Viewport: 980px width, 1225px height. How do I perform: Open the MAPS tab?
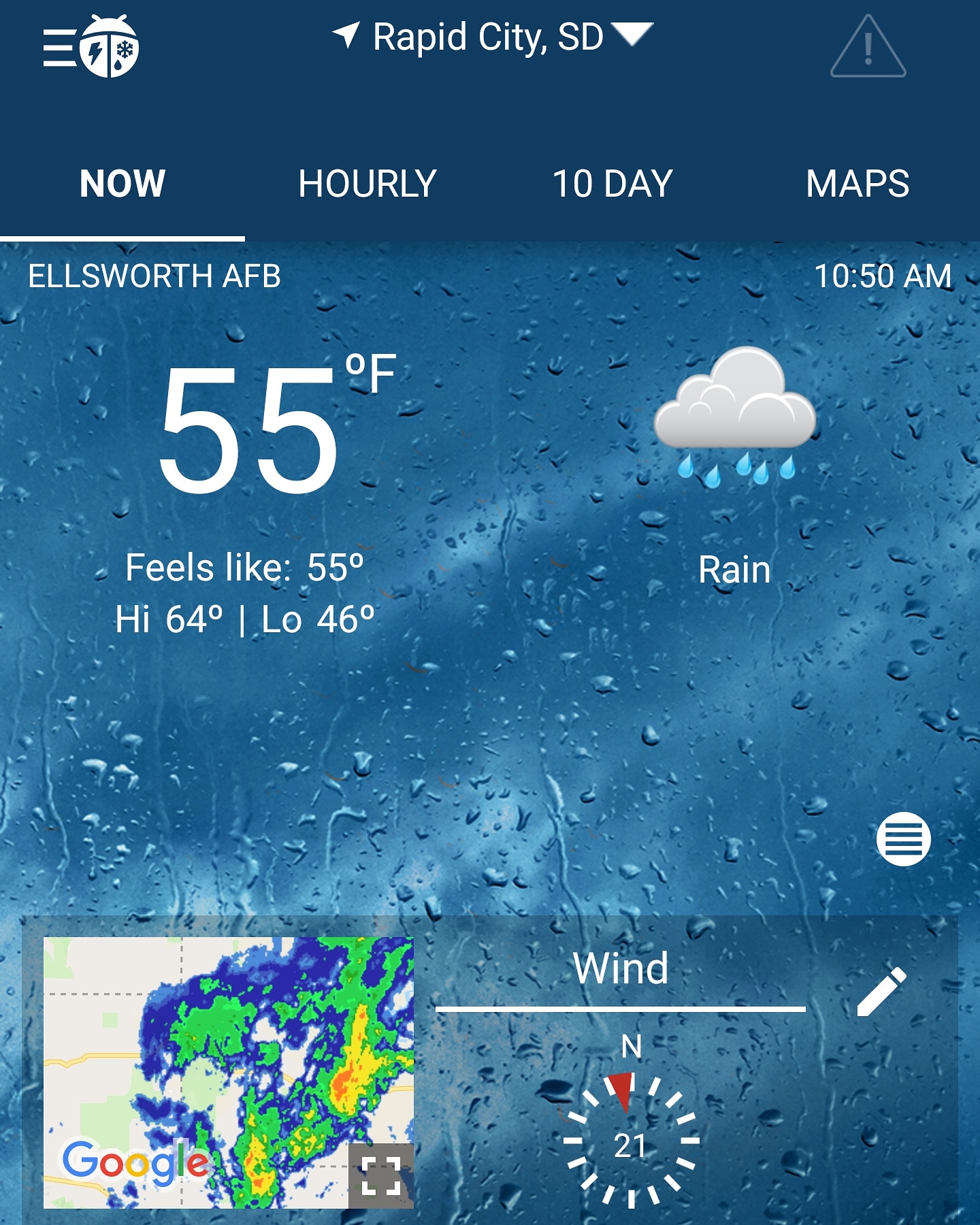pyautogui.click(x=857, y=184)
